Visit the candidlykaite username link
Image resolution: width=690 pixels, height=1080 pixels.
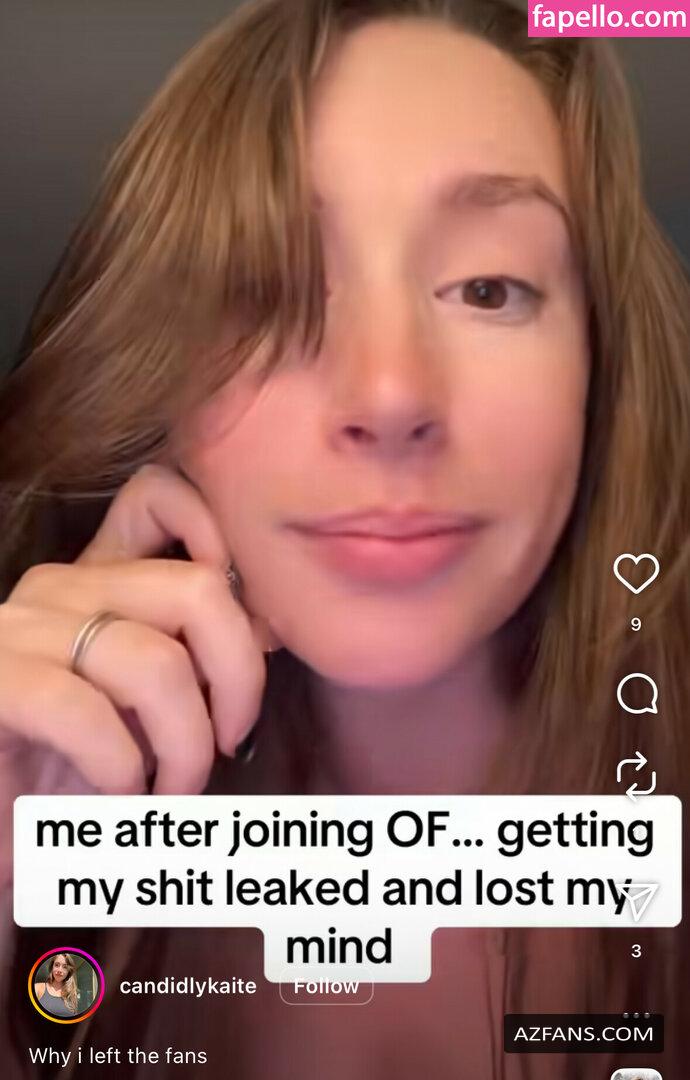(188, 986)
